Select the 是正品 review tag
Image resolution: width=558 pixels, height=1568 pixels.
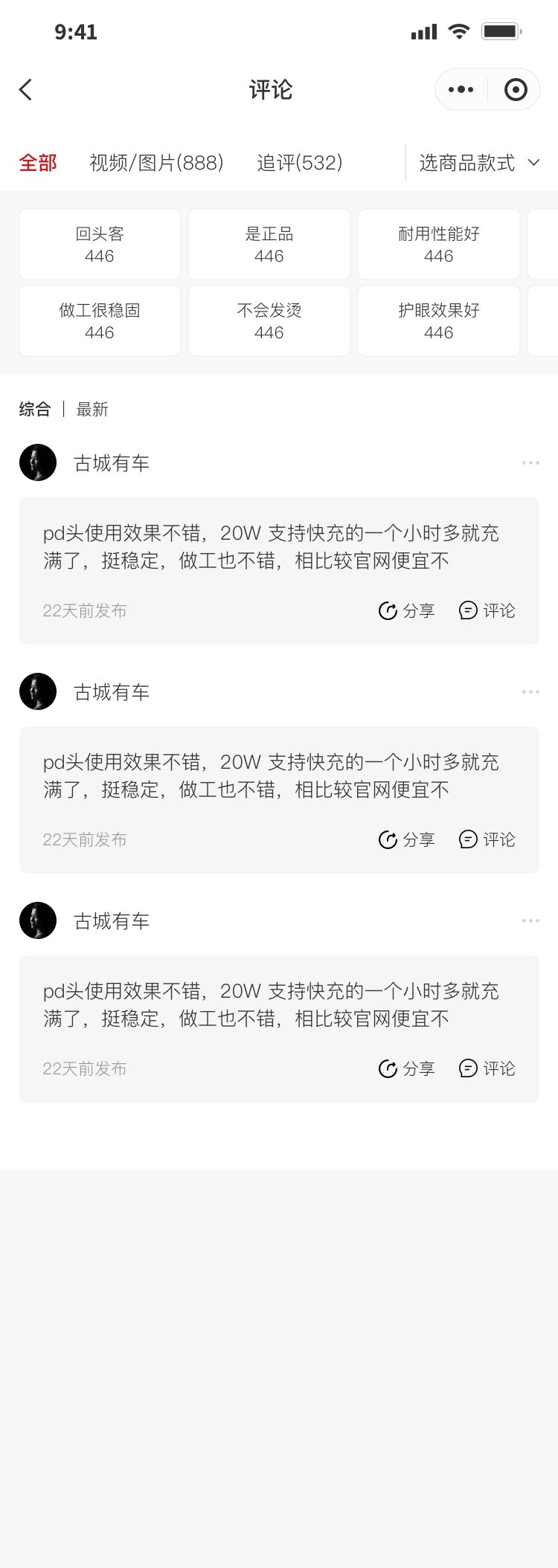pyautogui.click(x=269, y=245)
